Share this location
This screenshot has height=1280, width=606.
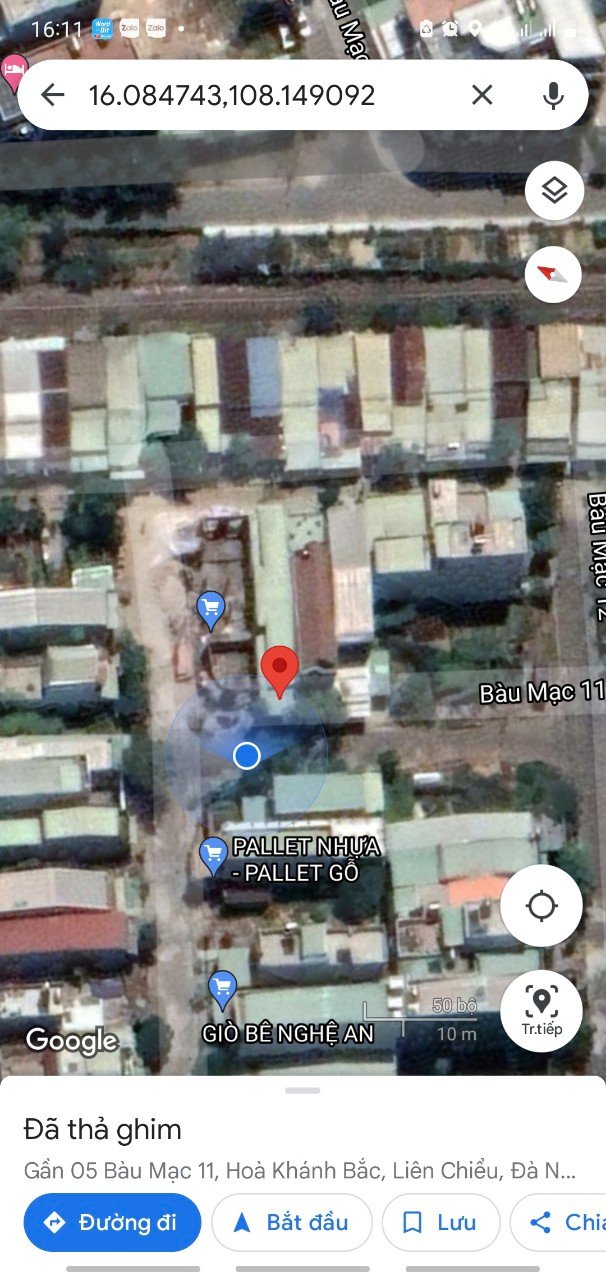coord(560,1222)
